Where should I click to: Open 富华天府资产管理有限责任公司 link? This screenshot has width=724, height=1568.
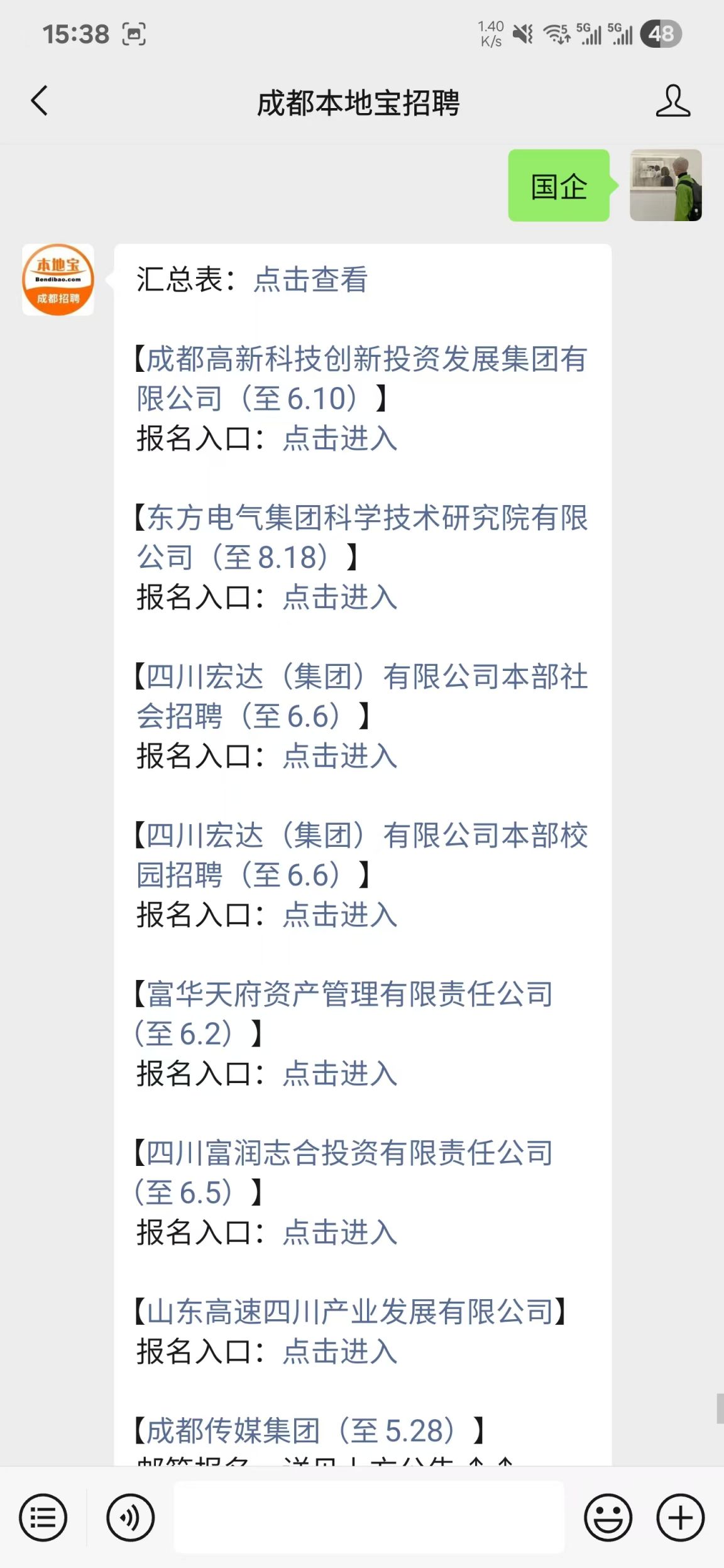(x=344, y=1015)
